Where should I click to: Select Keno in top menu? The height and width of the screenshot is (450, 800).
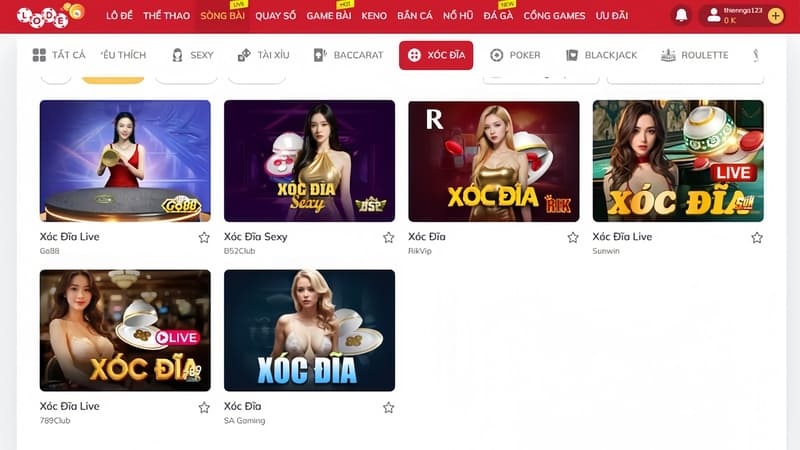[374, 16]
